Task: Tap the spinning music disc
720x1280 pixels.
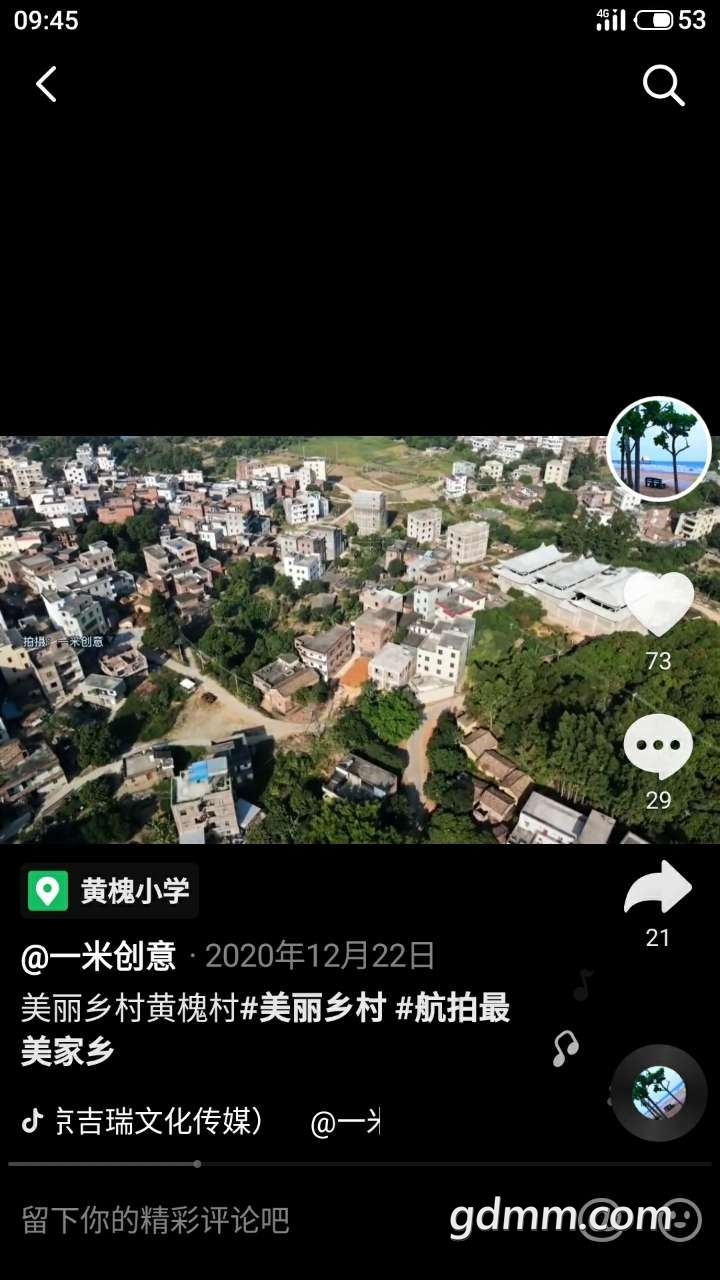Action: tap(659, 1092)
